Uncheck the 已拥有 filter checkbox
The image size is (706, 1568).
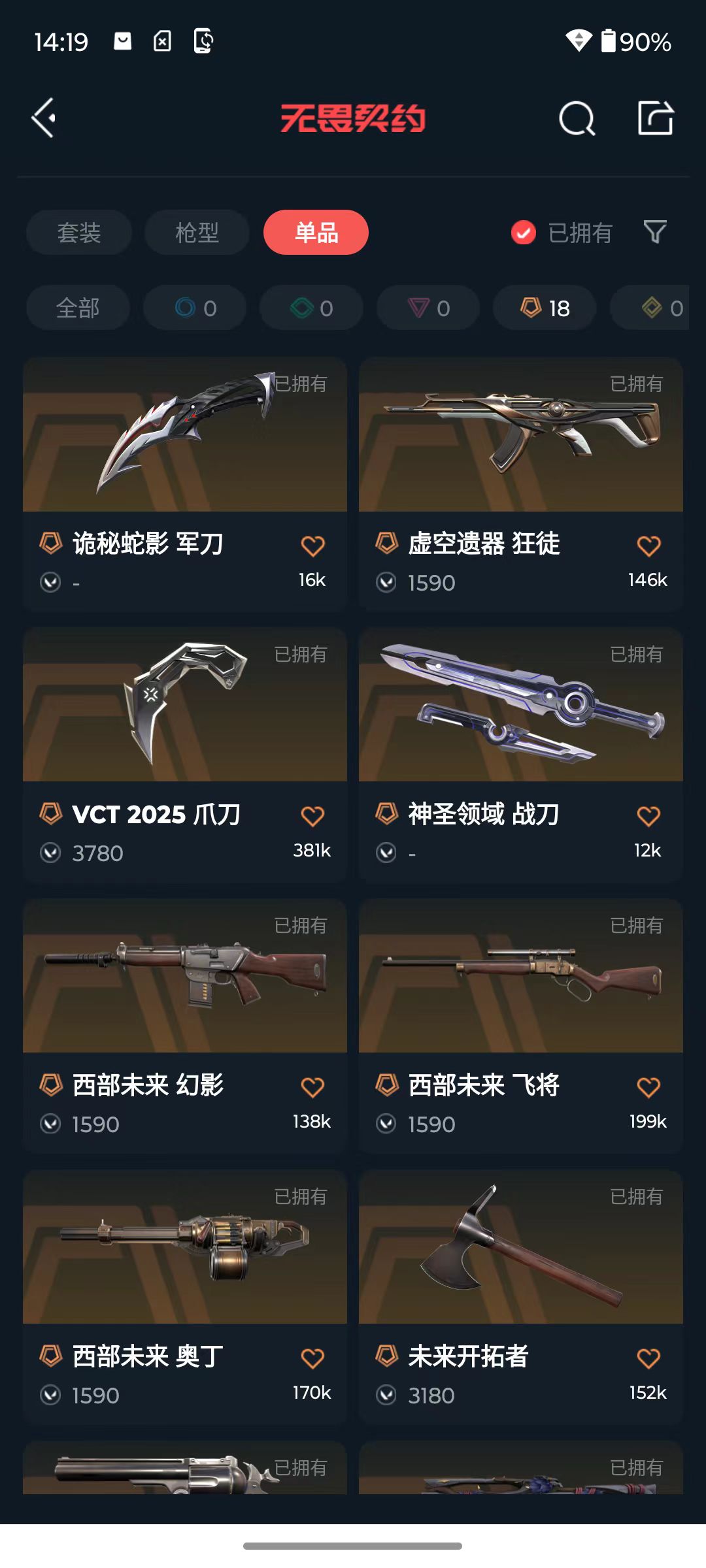(x=524, y=233)
